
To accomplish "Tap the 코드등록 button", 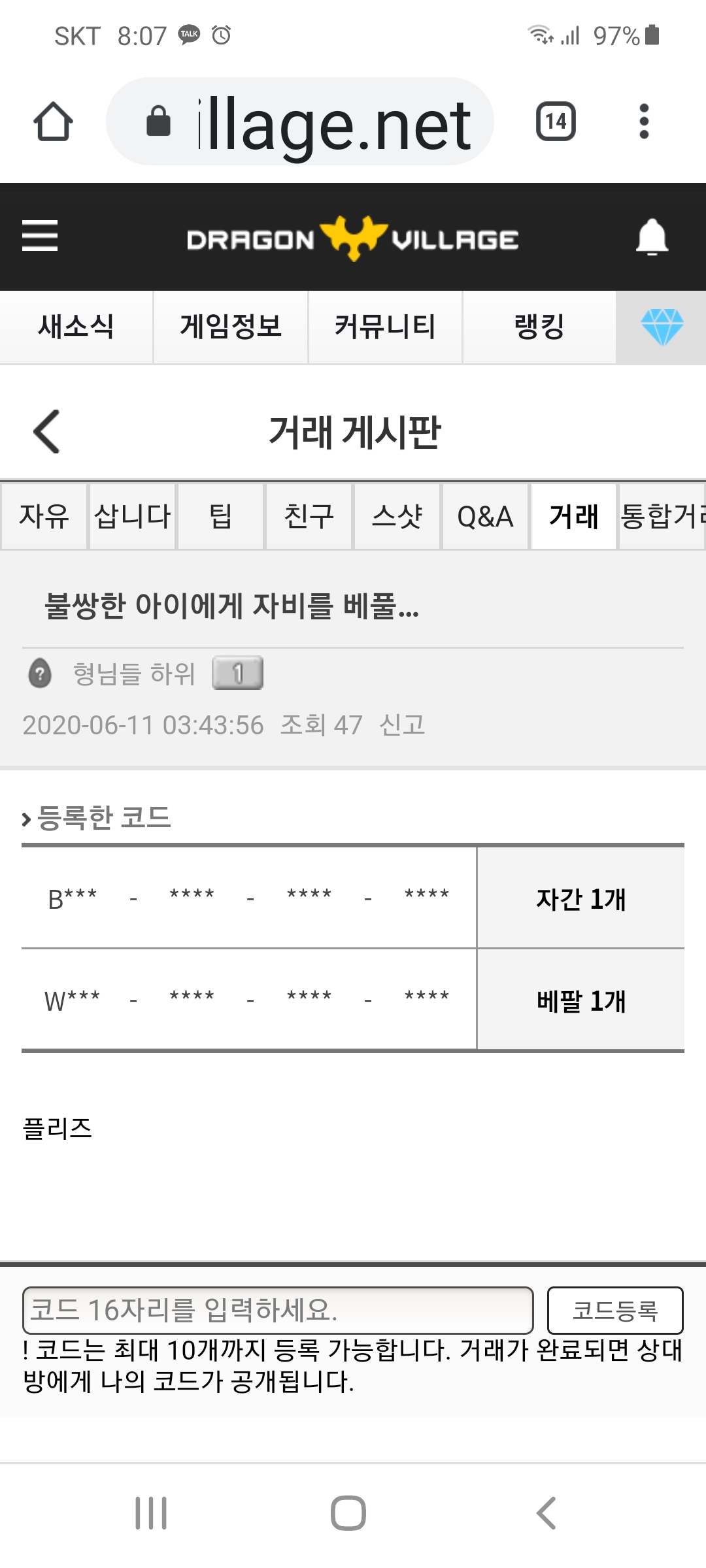I will coord(615,1310).
